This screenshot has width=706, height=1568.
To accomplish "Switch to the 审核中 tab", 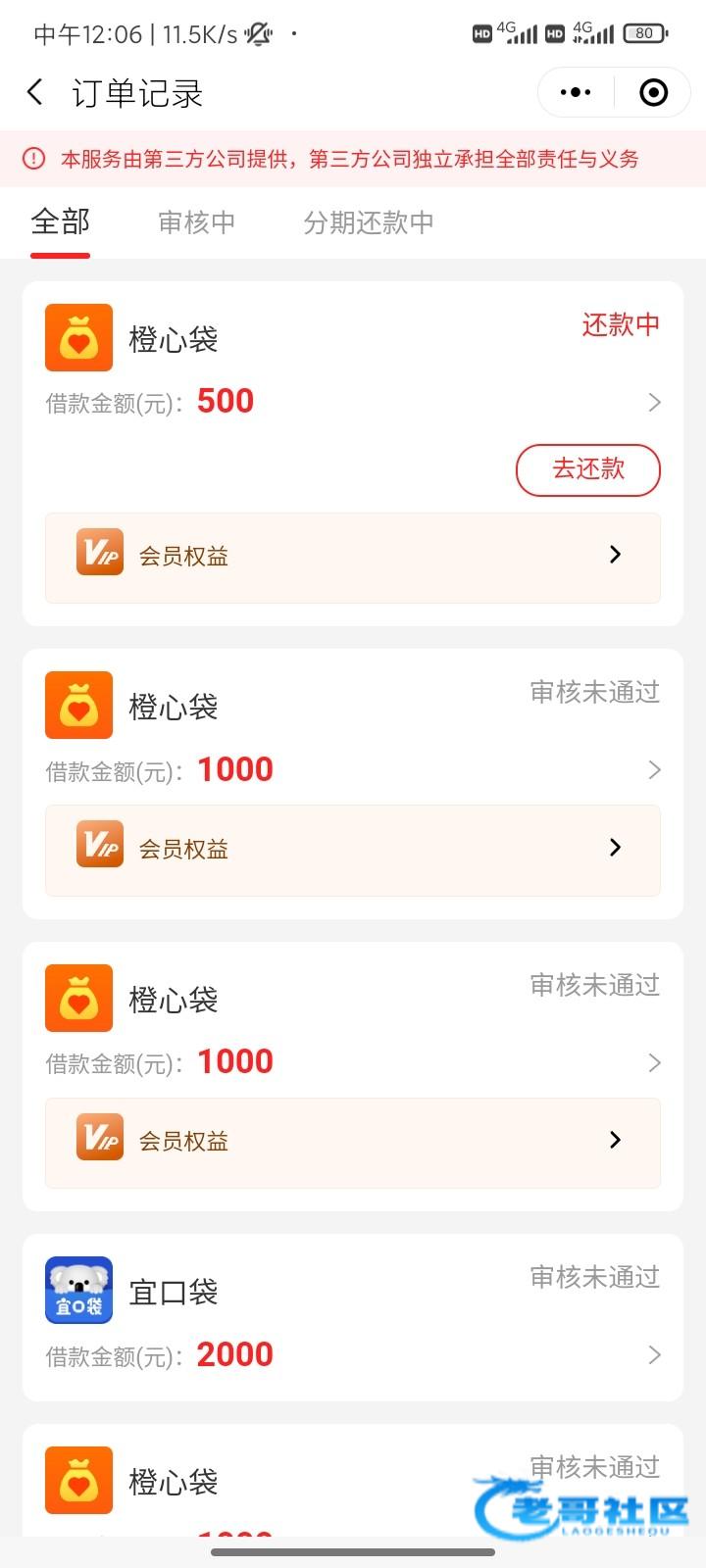I will [x=196, y=222].
